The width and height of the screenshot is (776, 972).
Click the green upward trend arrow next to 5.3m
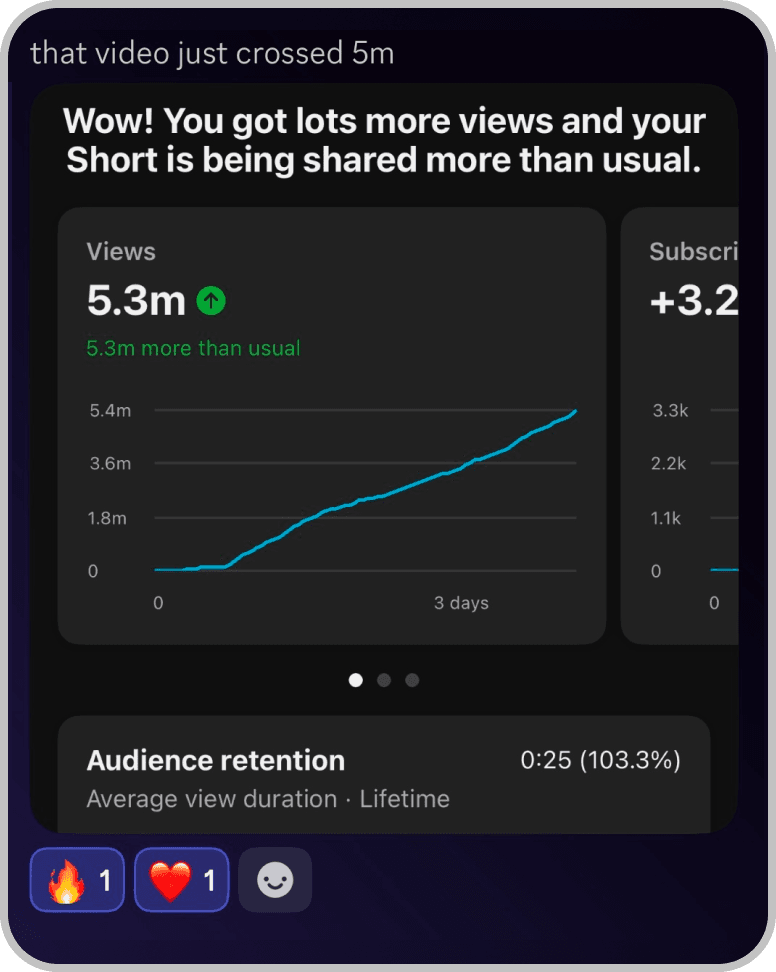[210, 300]
